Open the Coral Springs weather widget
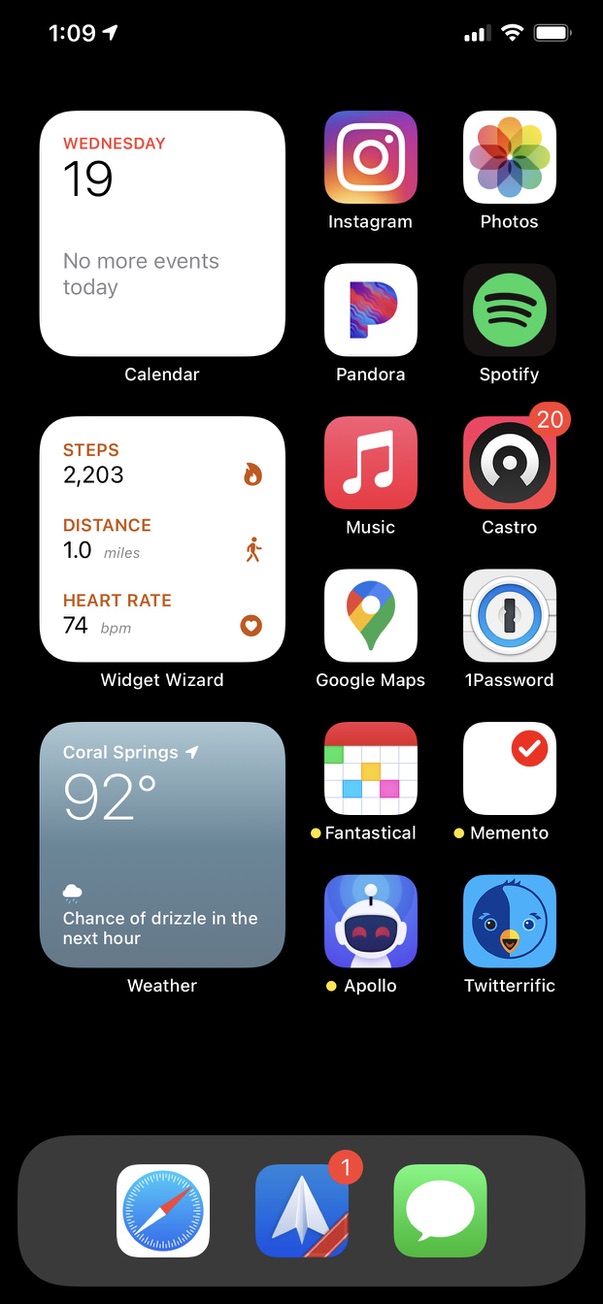 tap(162, 845)
